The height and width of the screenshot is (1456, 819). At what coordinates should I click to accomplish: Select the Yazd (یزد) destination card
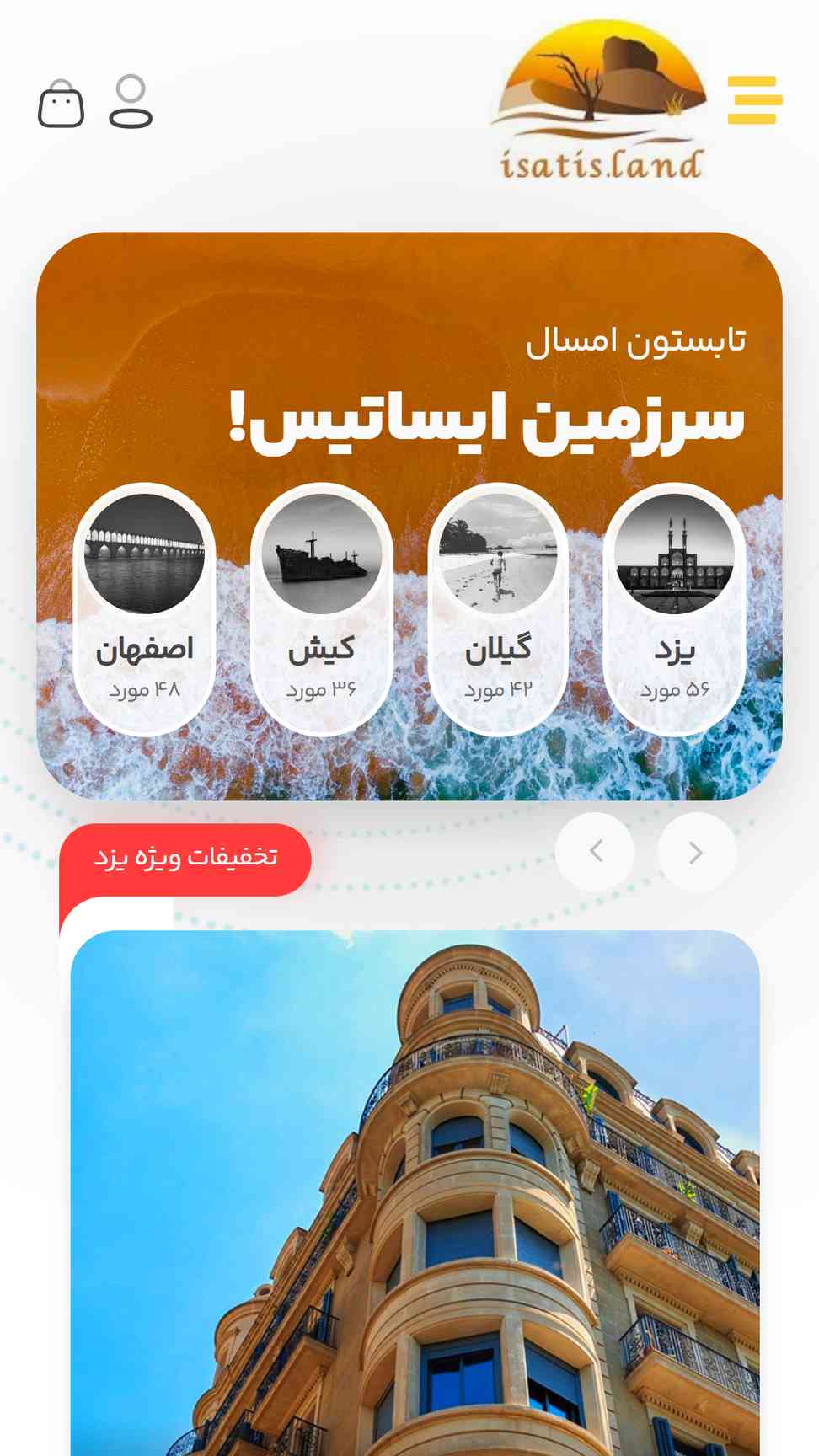(674, 609)
